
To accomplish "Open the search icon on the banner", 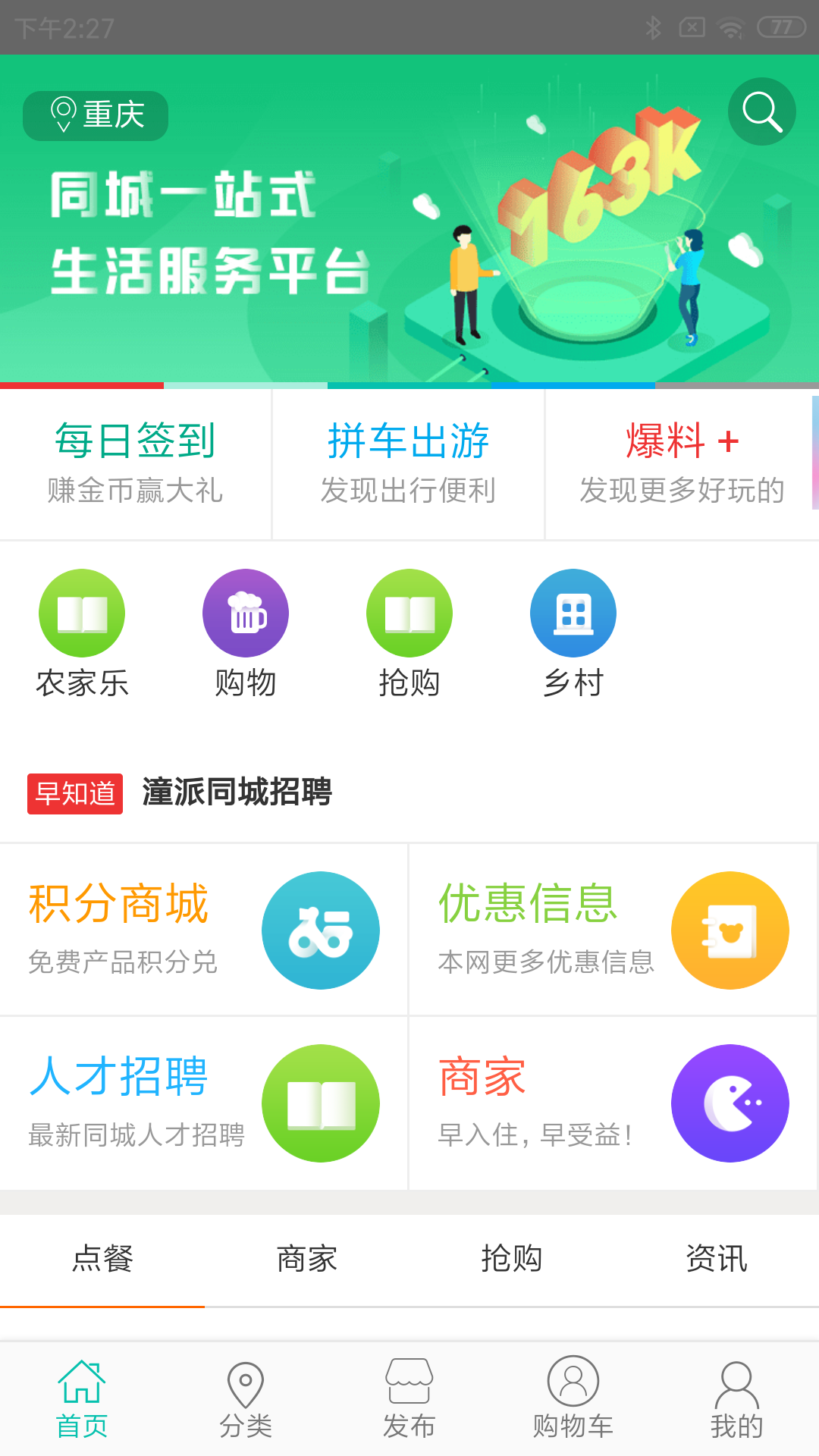I will 761,111.
